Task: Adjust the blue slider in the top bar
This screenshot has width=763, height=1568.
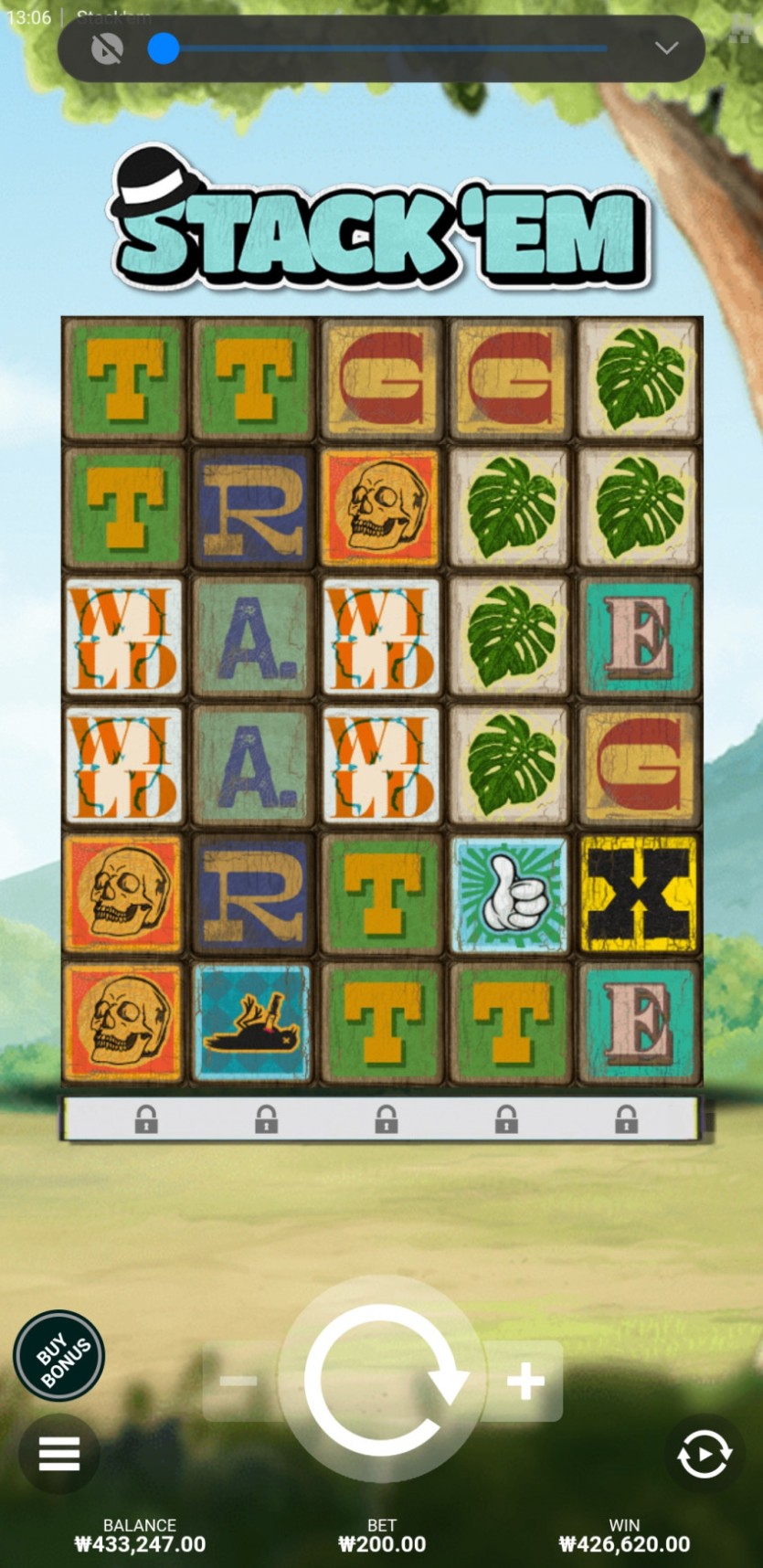Action: point(164,48)
